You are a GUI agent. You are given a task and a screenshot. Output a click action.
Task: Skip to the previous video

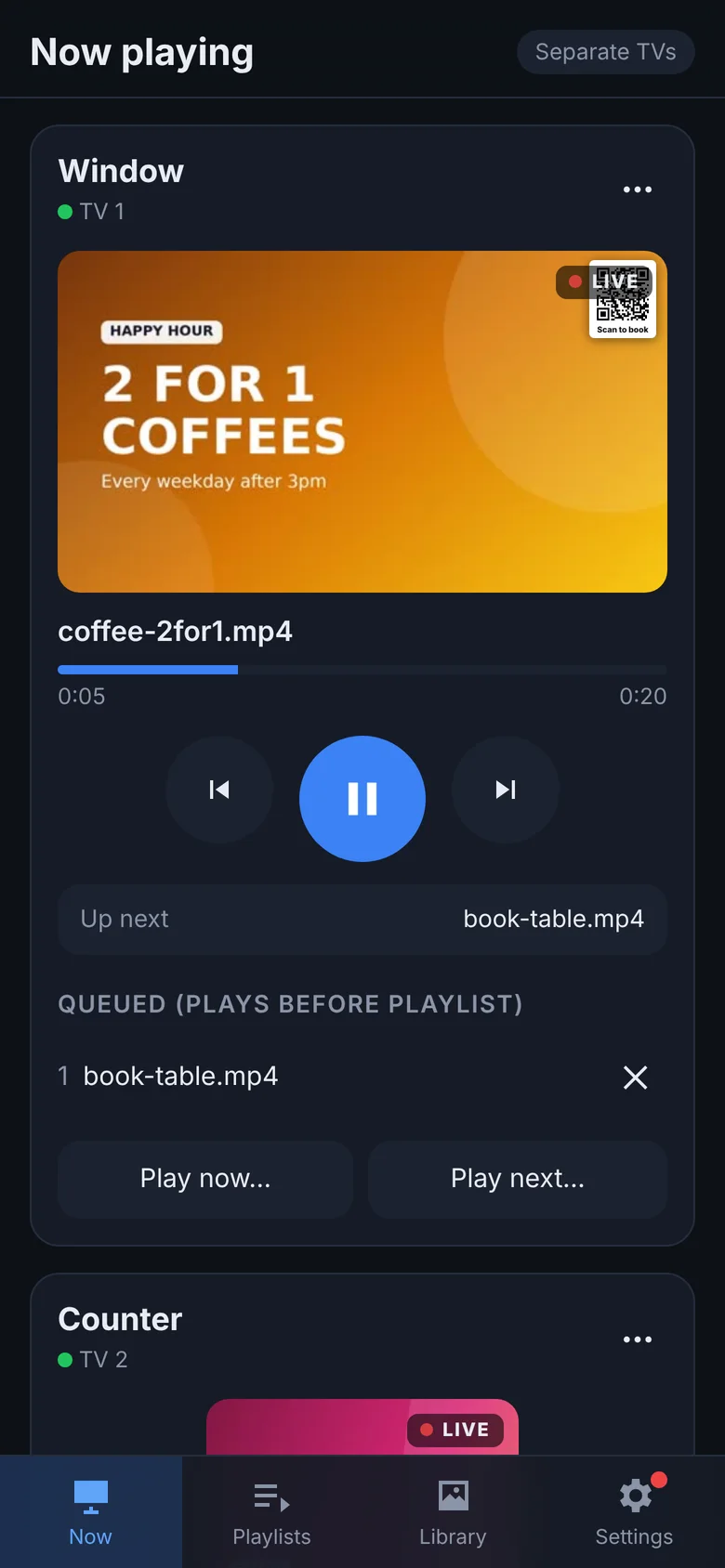pyautogui.click(x=219, y=790)
